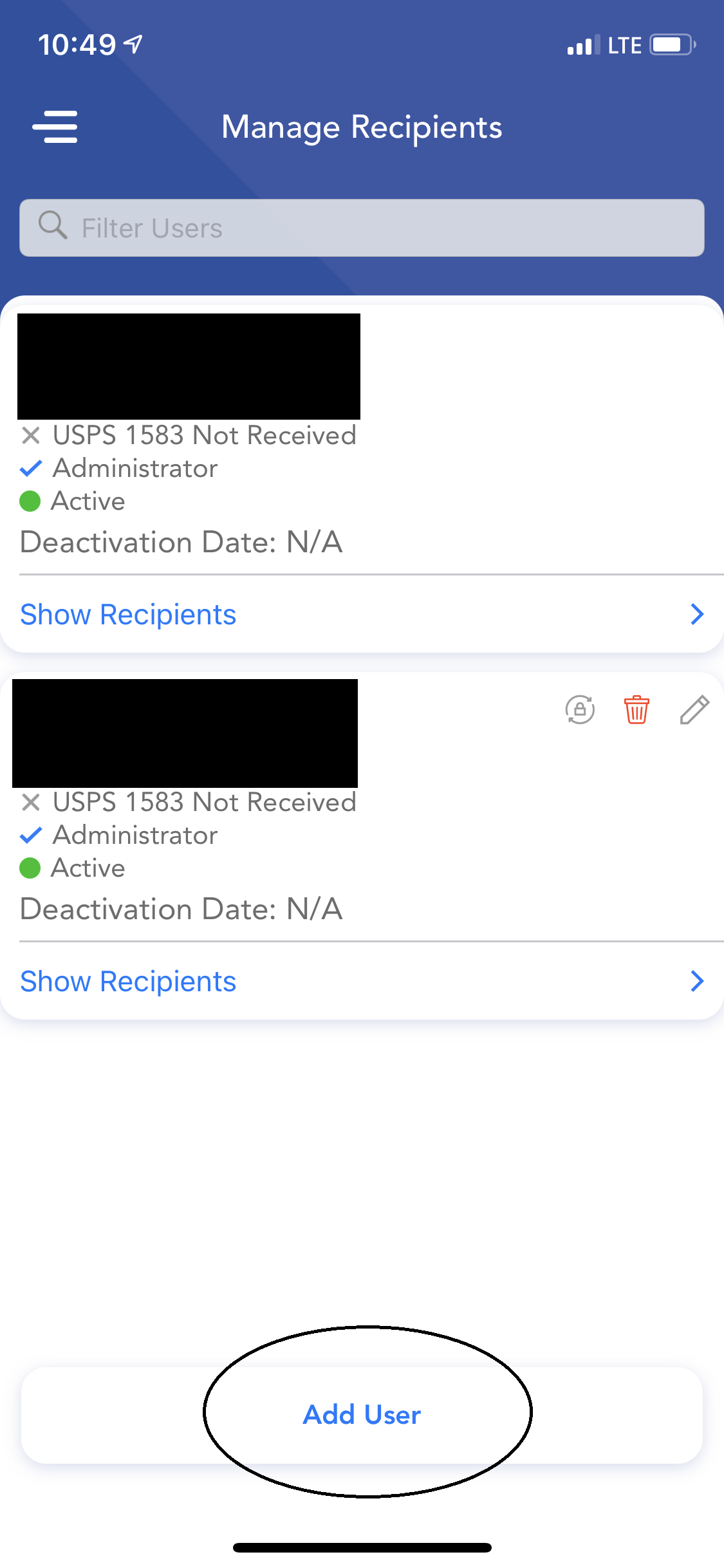Screen dimensions: 724x1568
Task: Click the Show Recipients link text on first card
Action: pyautogui.click(x=127, y=614)
